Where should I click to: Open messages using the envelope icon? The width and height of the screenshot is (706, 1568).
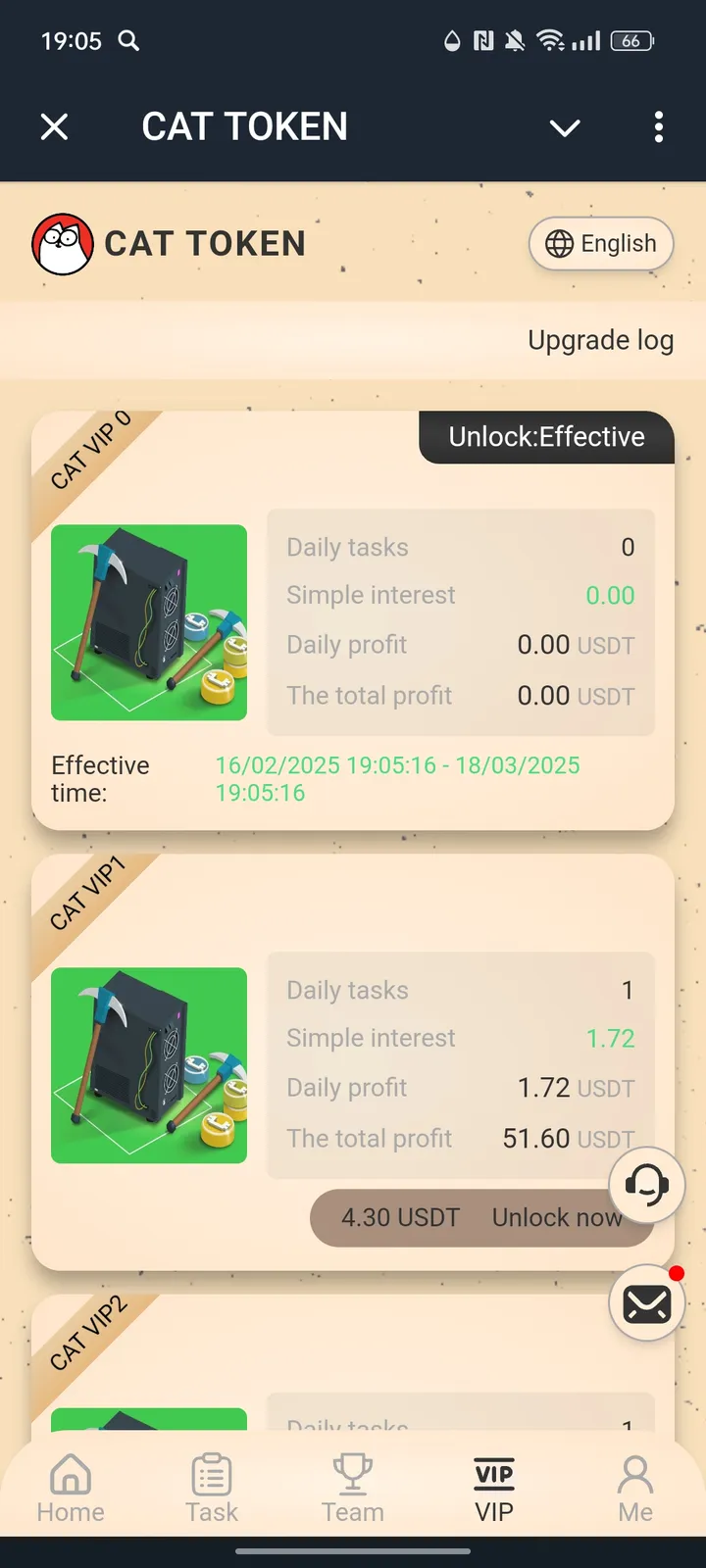tap(646, 1302)
